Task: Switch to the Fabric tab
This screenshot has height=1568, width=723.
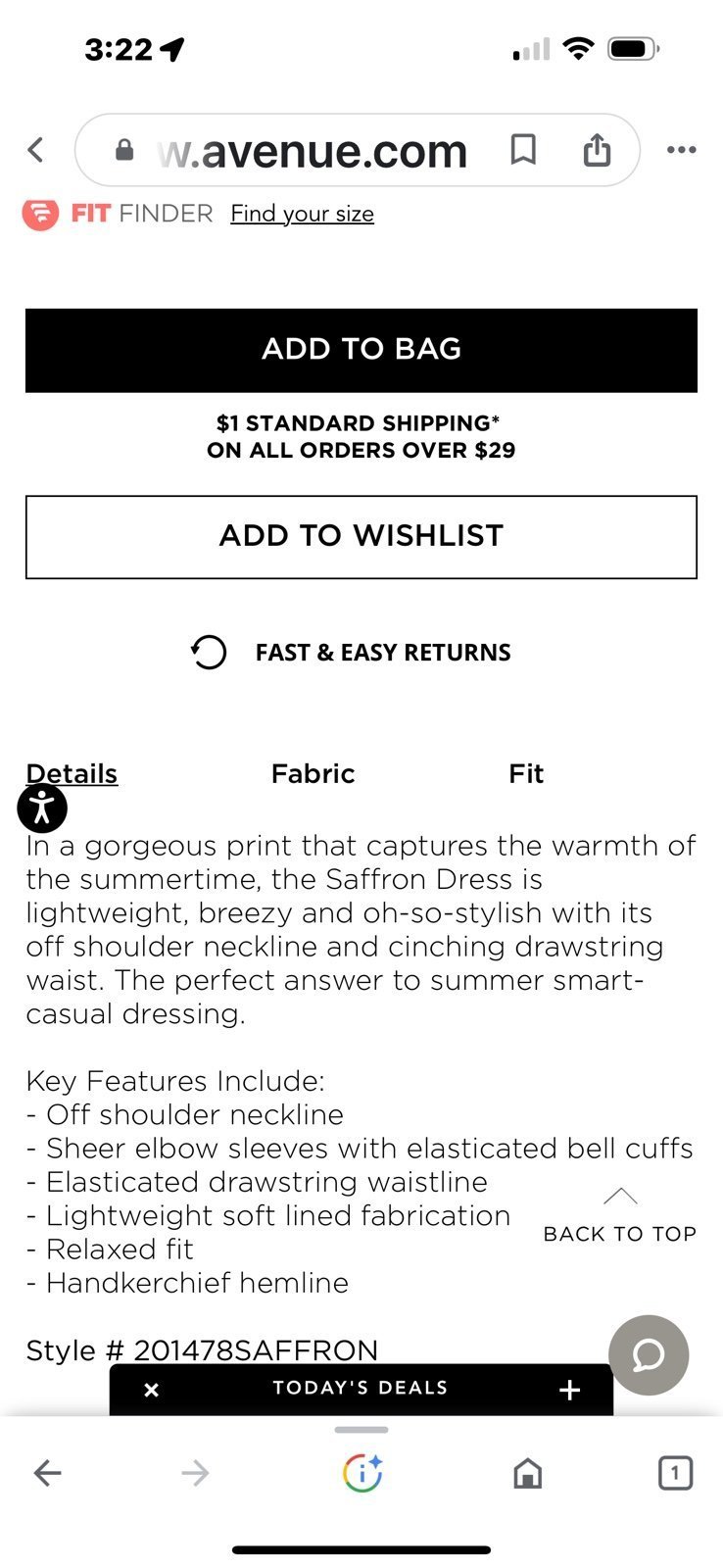Action: [313, 774]
